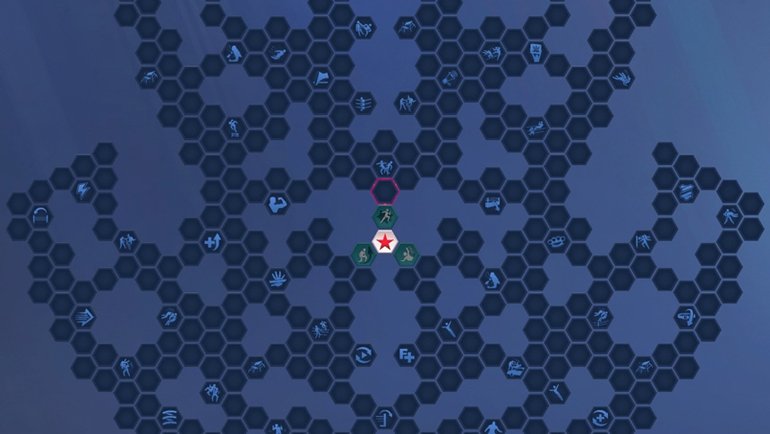
Task: Select the red star center node
Action: (x=385, y=241)
